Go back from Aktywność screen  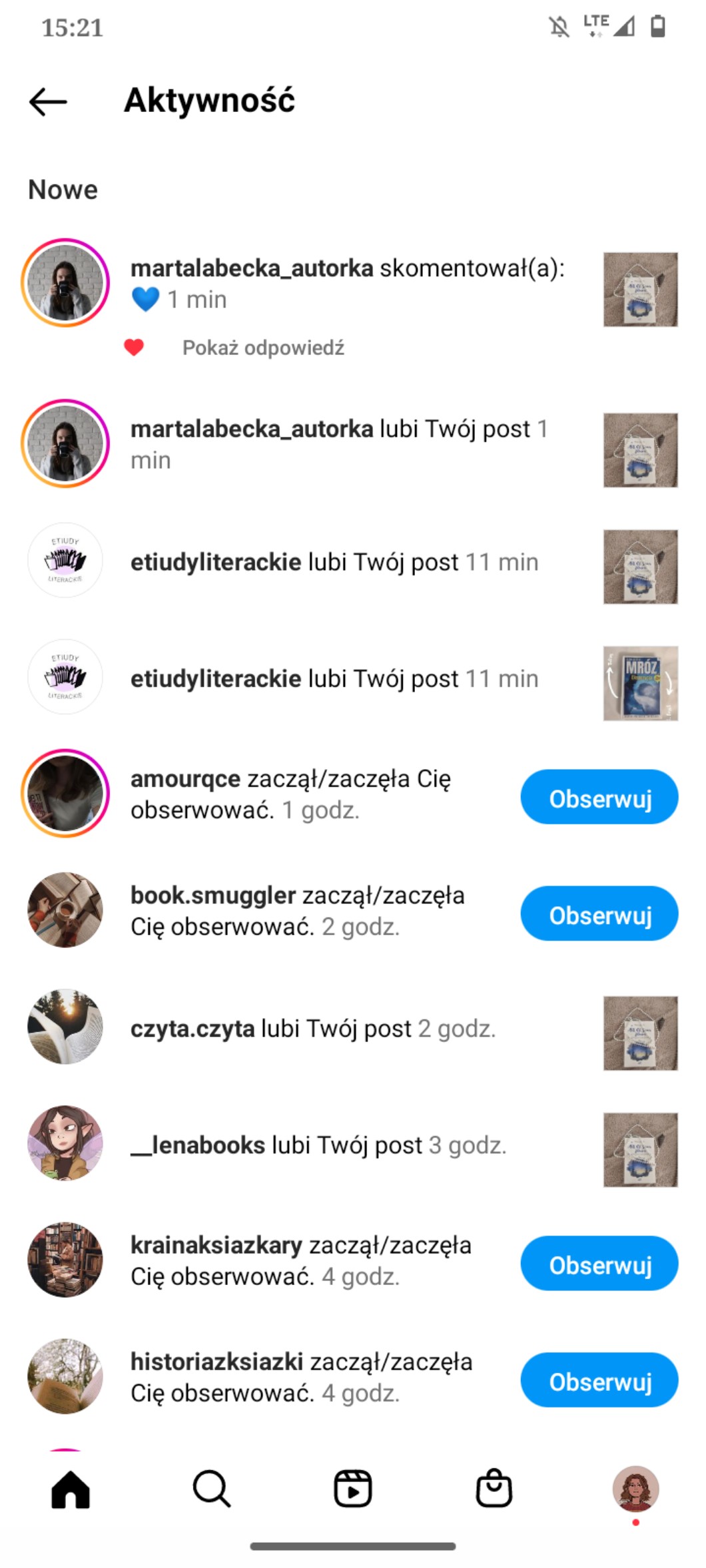(x=48, y=101)
